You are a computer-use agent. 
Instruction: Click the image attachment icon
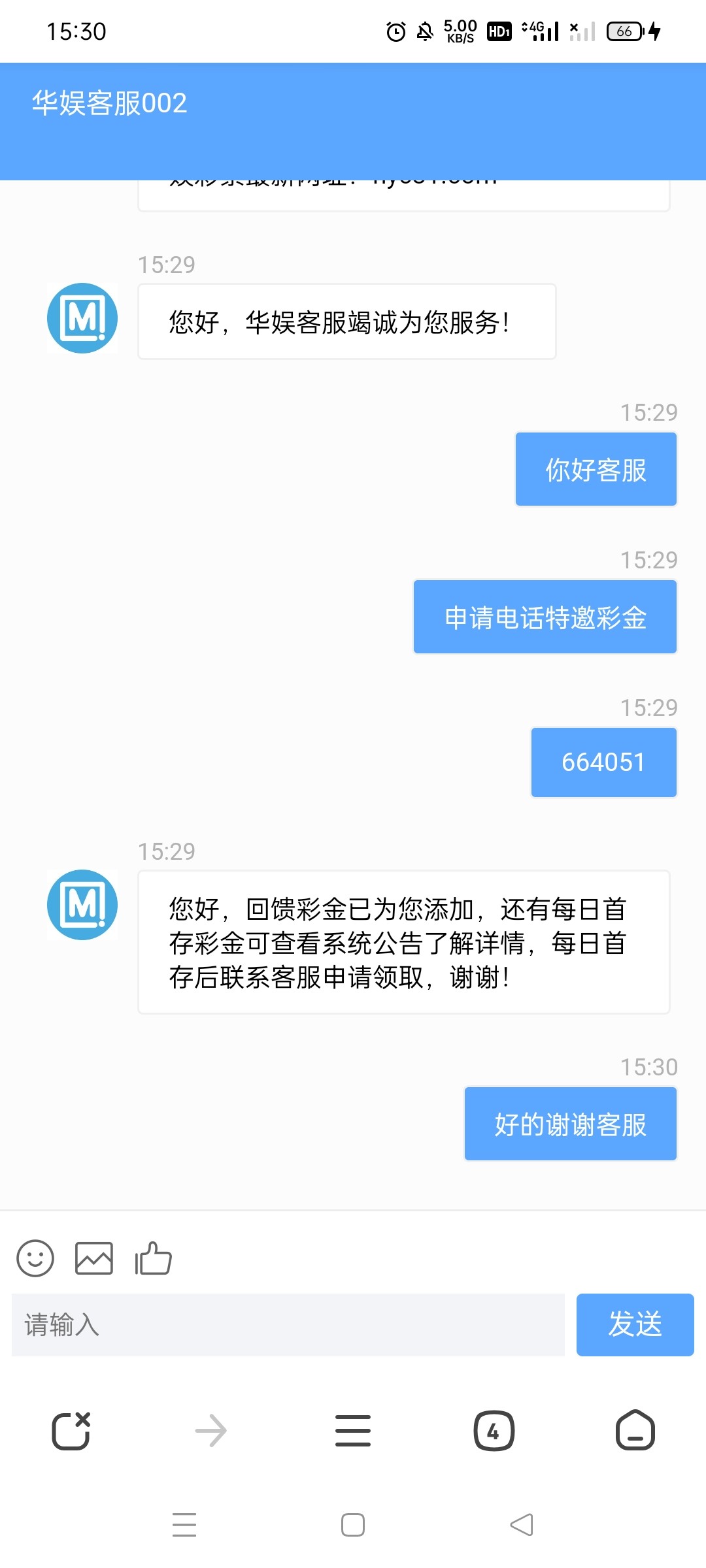click(93, 1258)
